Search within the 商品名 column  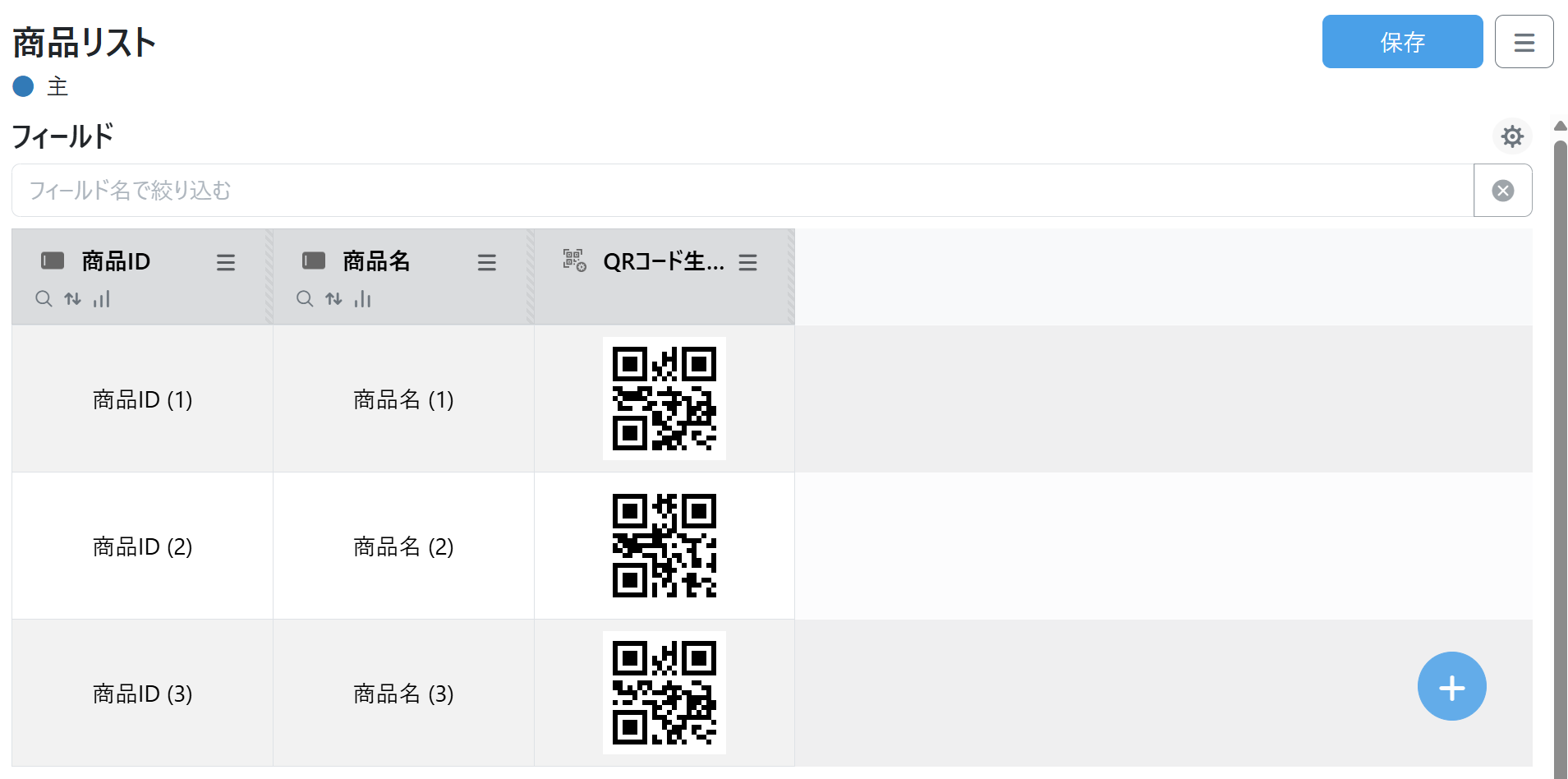pyautogui.click(x=305, y=299)
